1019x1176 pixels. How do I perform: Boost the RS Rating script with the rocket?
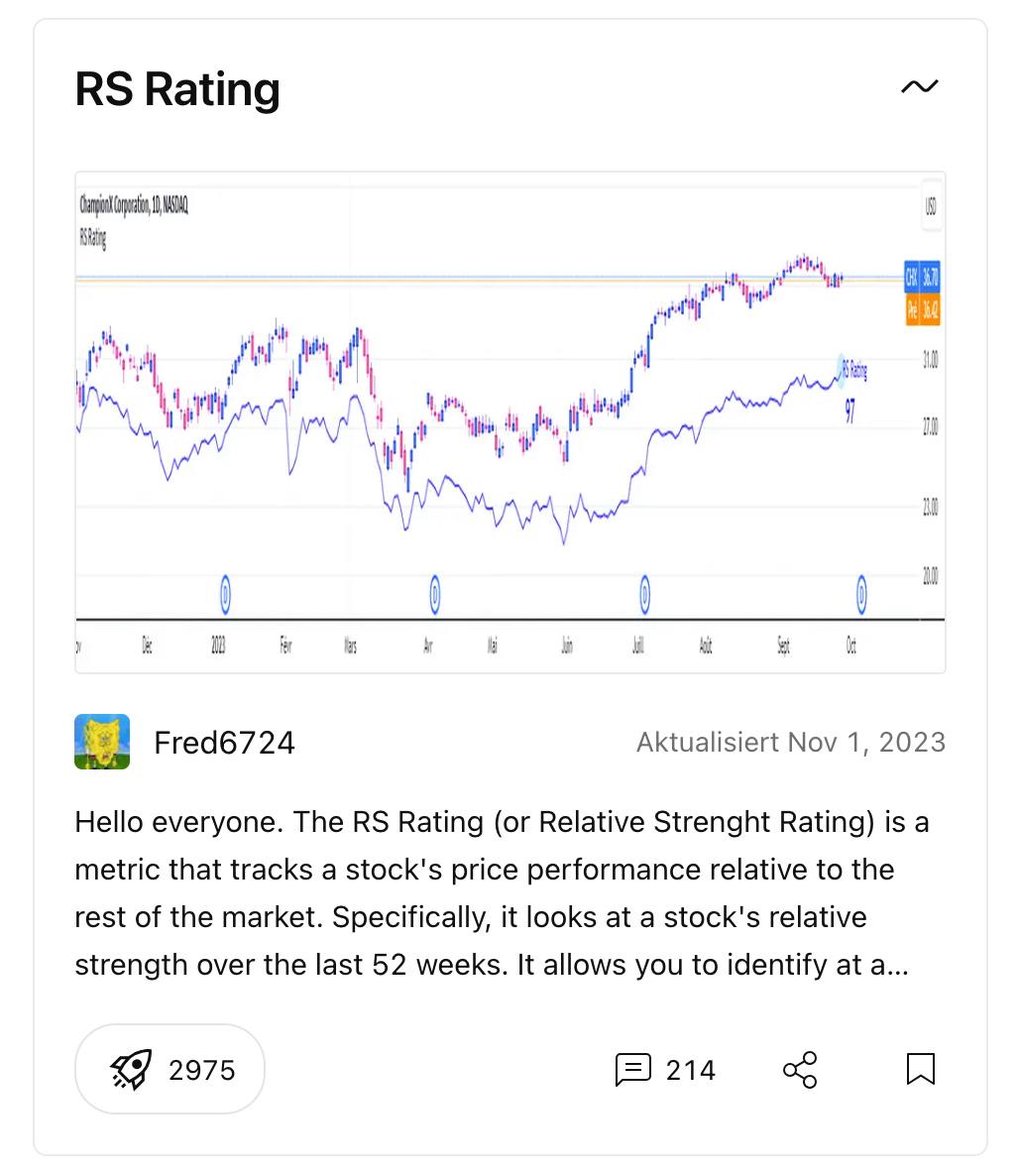point(170,1069)
